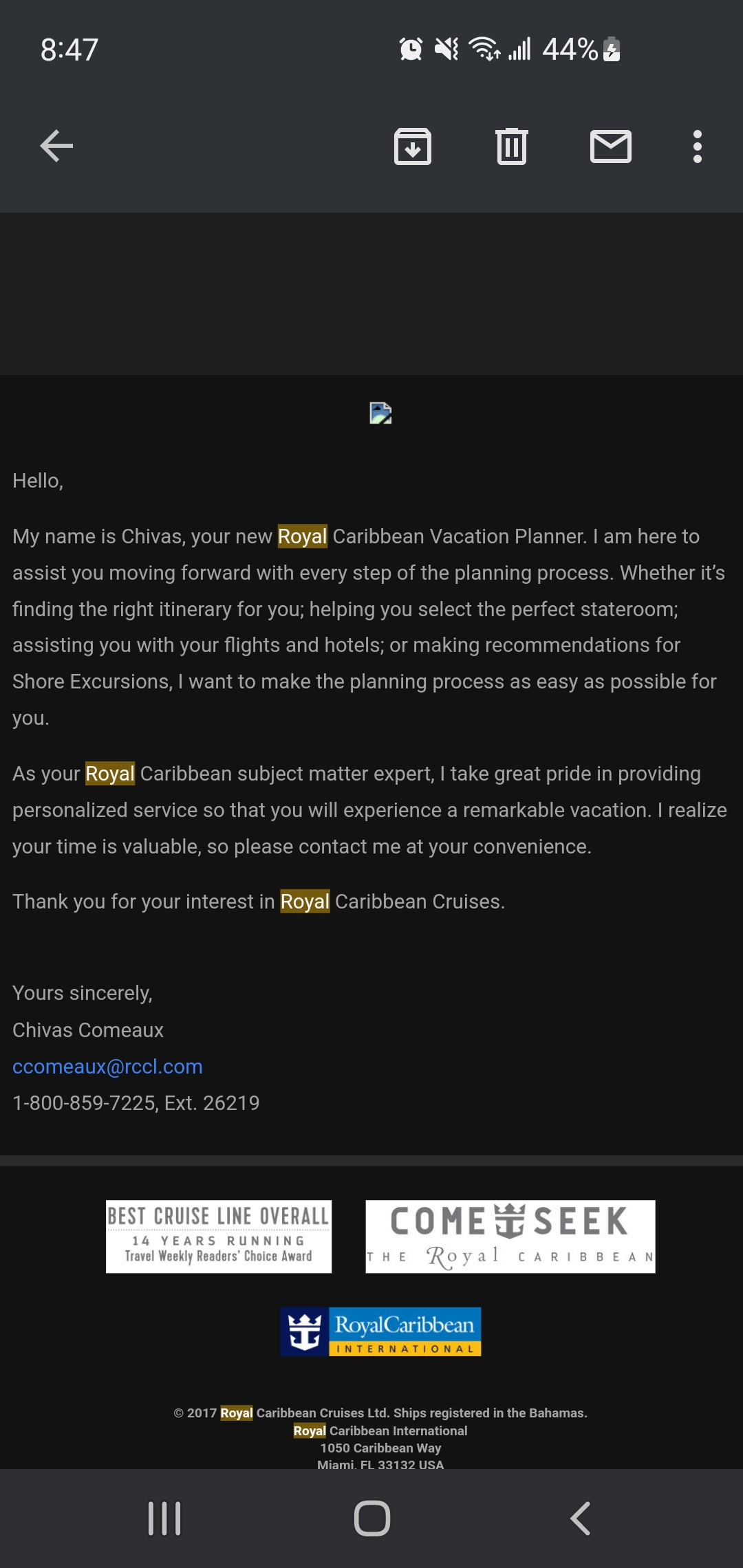
Task: Delete this email
Action: [x=512, y=146]
